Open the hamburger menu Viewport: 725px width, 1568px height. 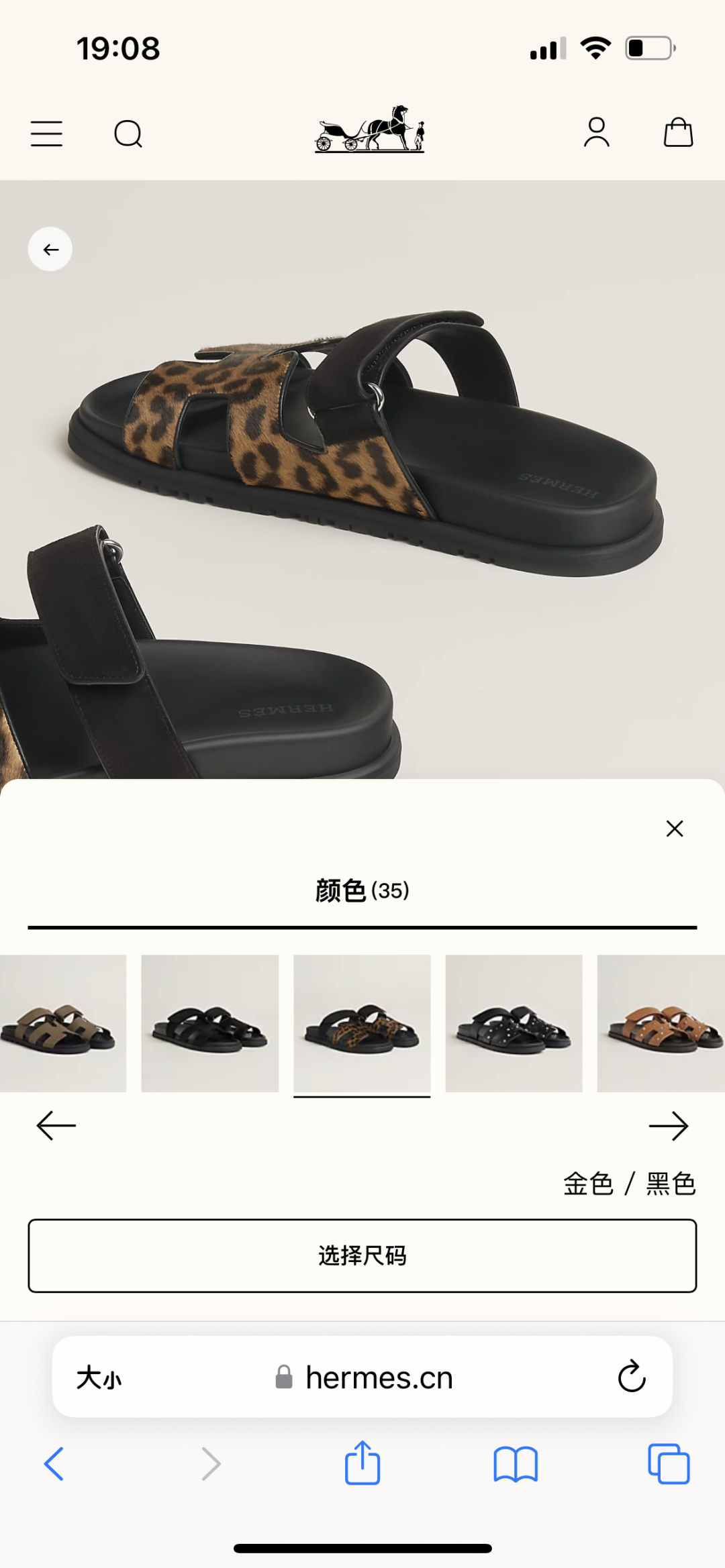pyautogui.click(x=46, y=134)
